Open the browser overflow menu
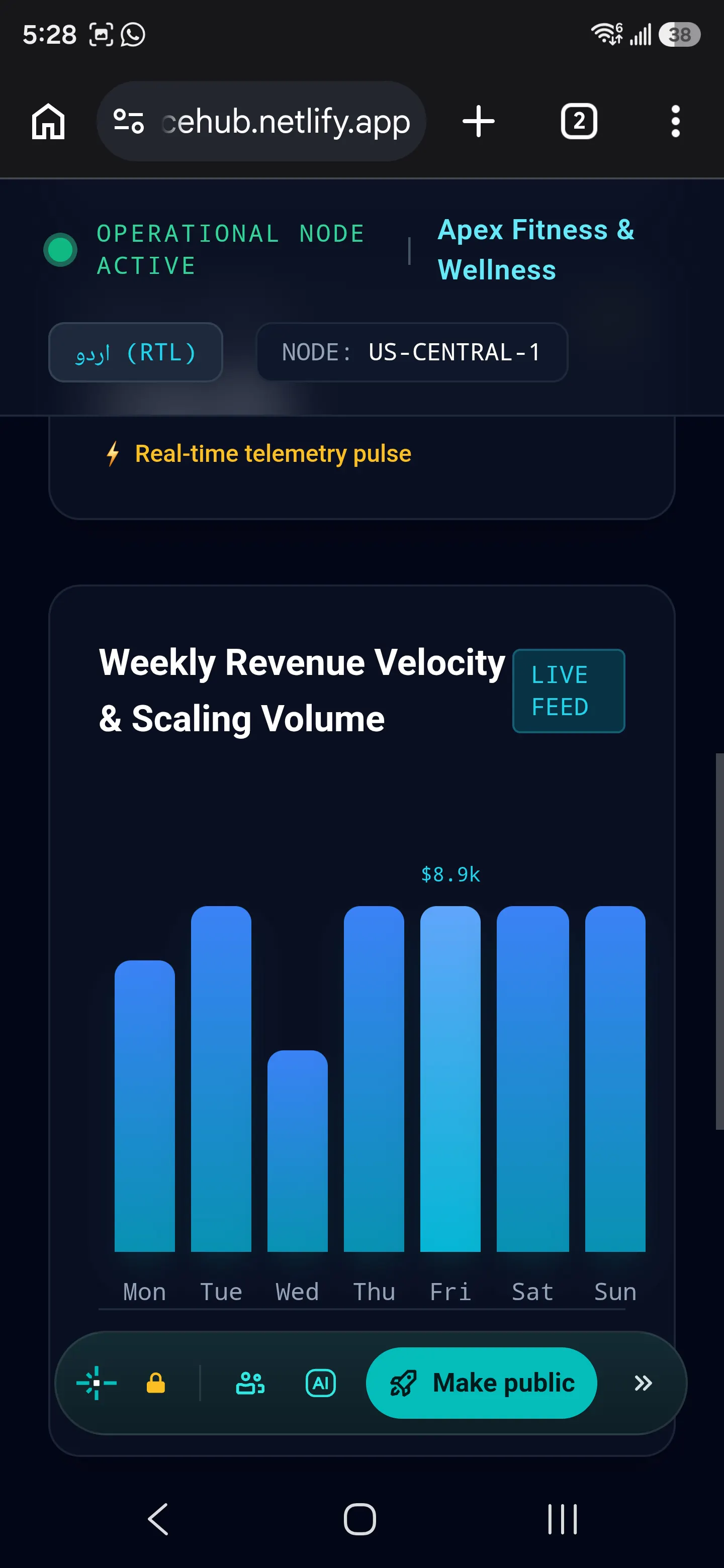This screenshot has height=1568, width=724. click(675, 121)
